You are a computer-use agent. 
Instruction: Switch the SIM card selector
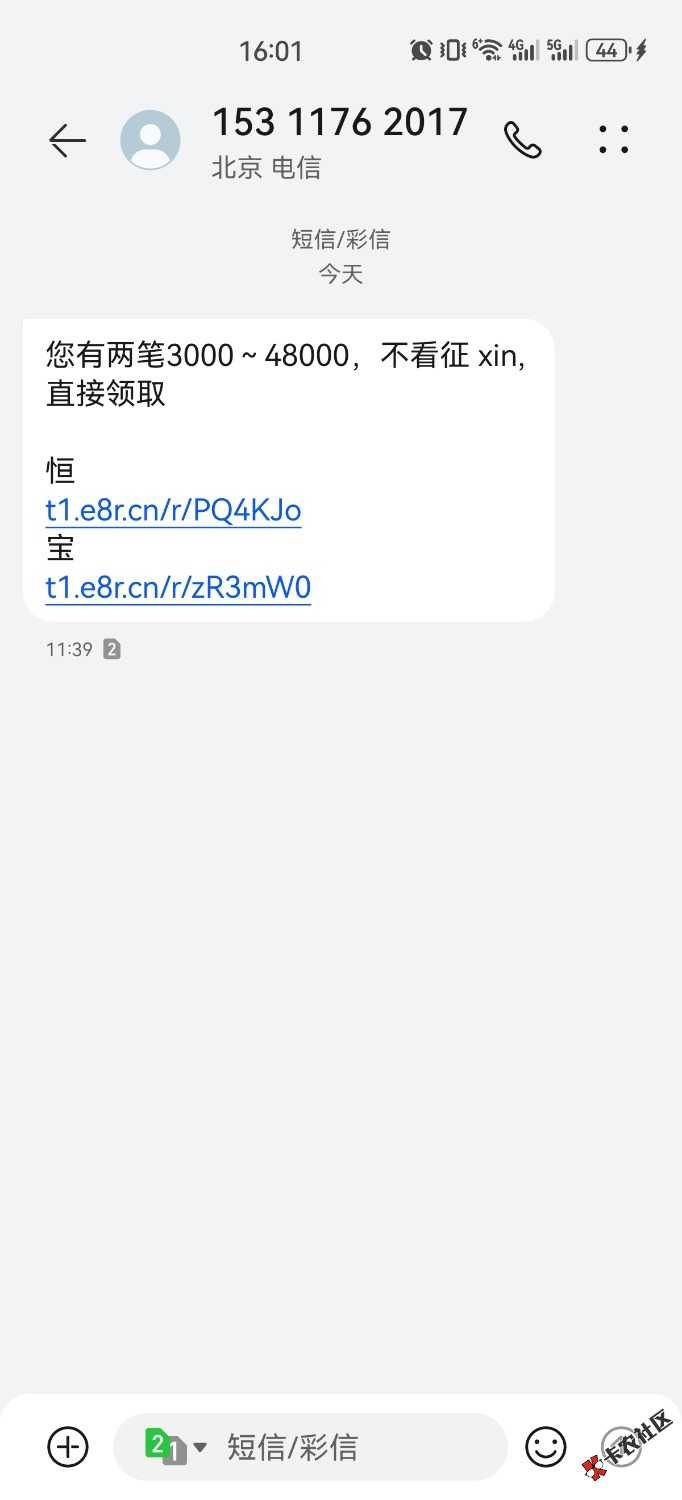[x=174, y=1446]
